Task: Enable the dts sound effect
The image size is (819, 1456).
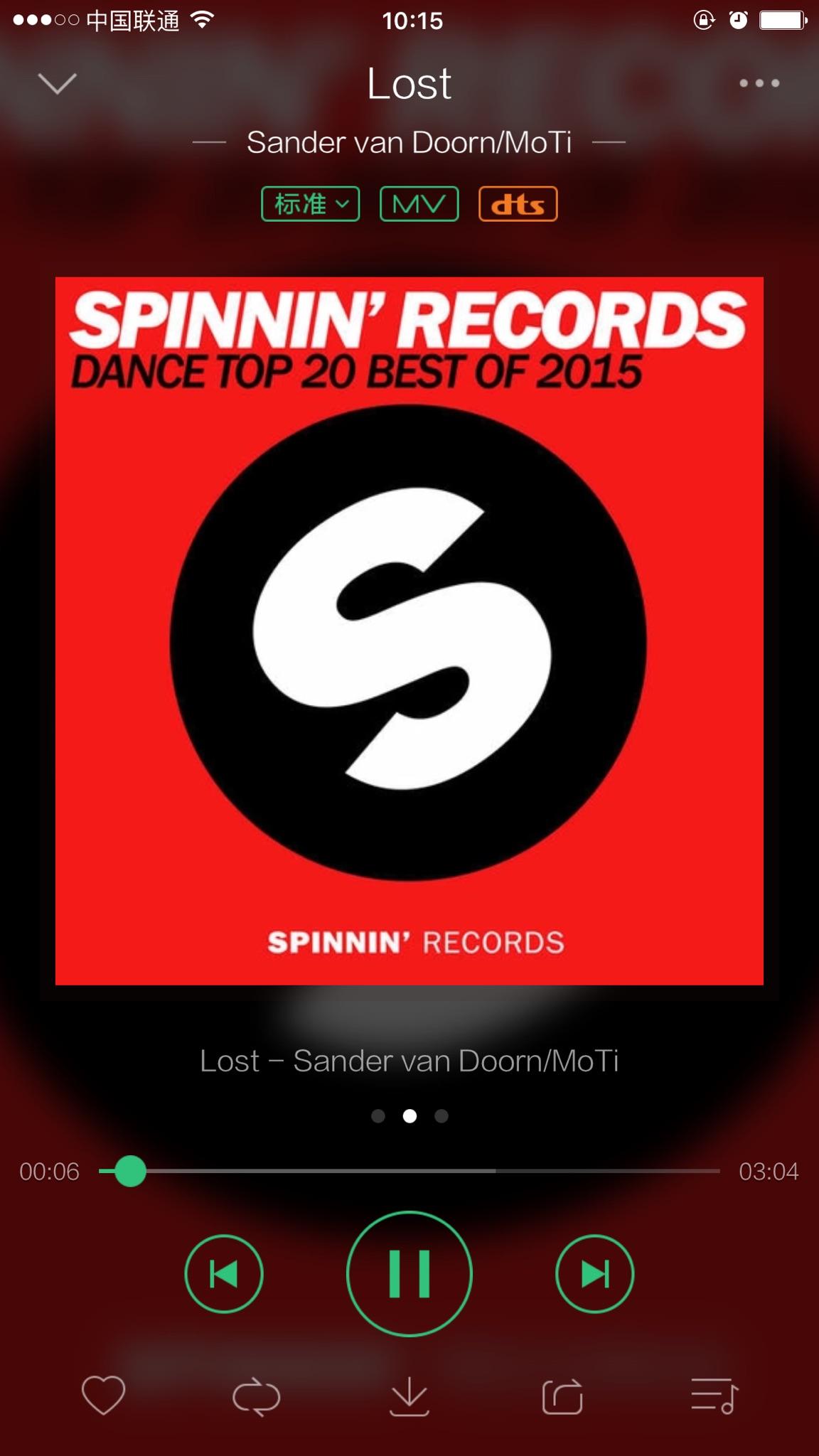Action: [518, 204]
